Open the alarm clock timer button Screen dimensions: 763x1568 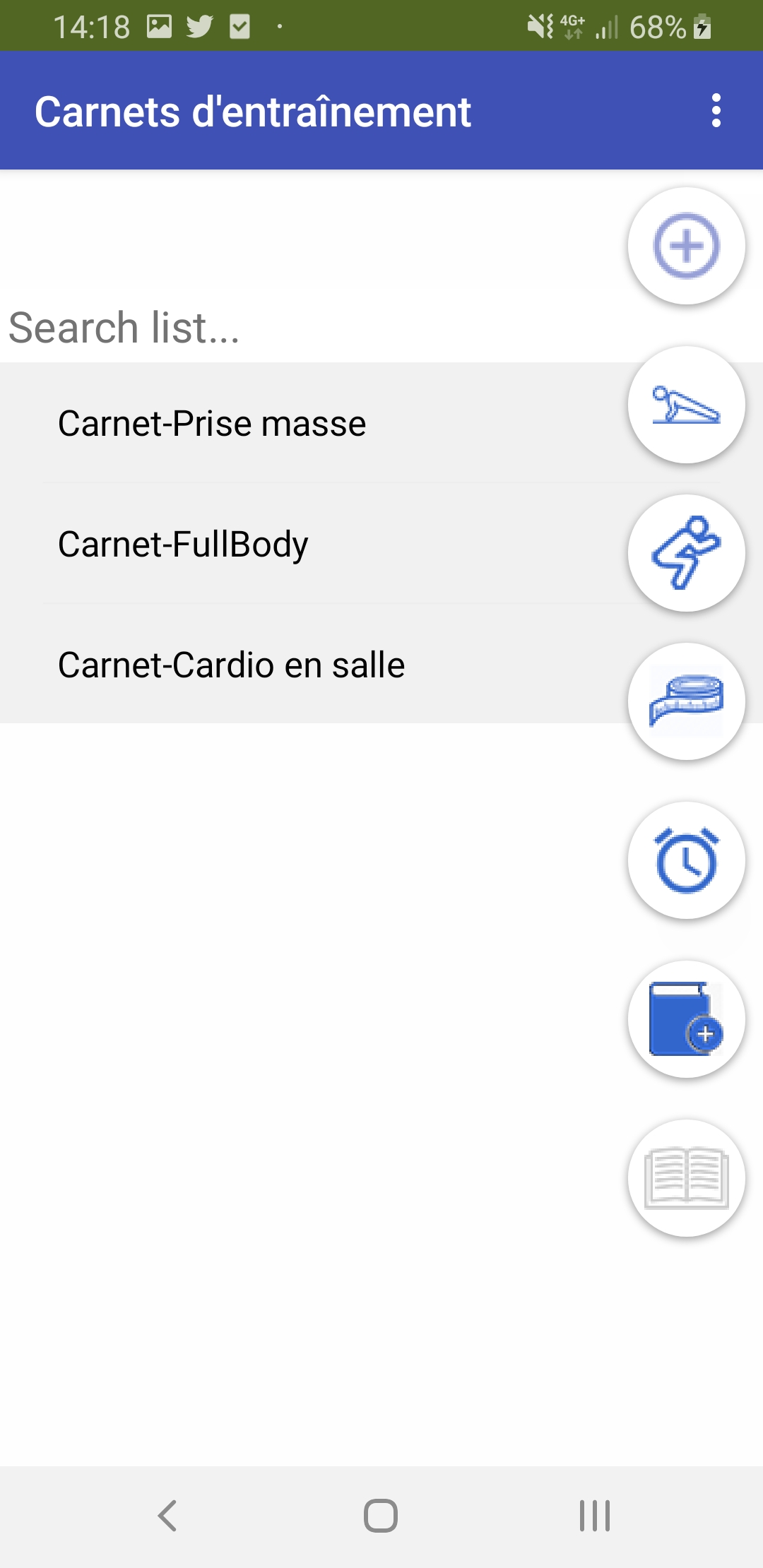(x=686, y=860)
